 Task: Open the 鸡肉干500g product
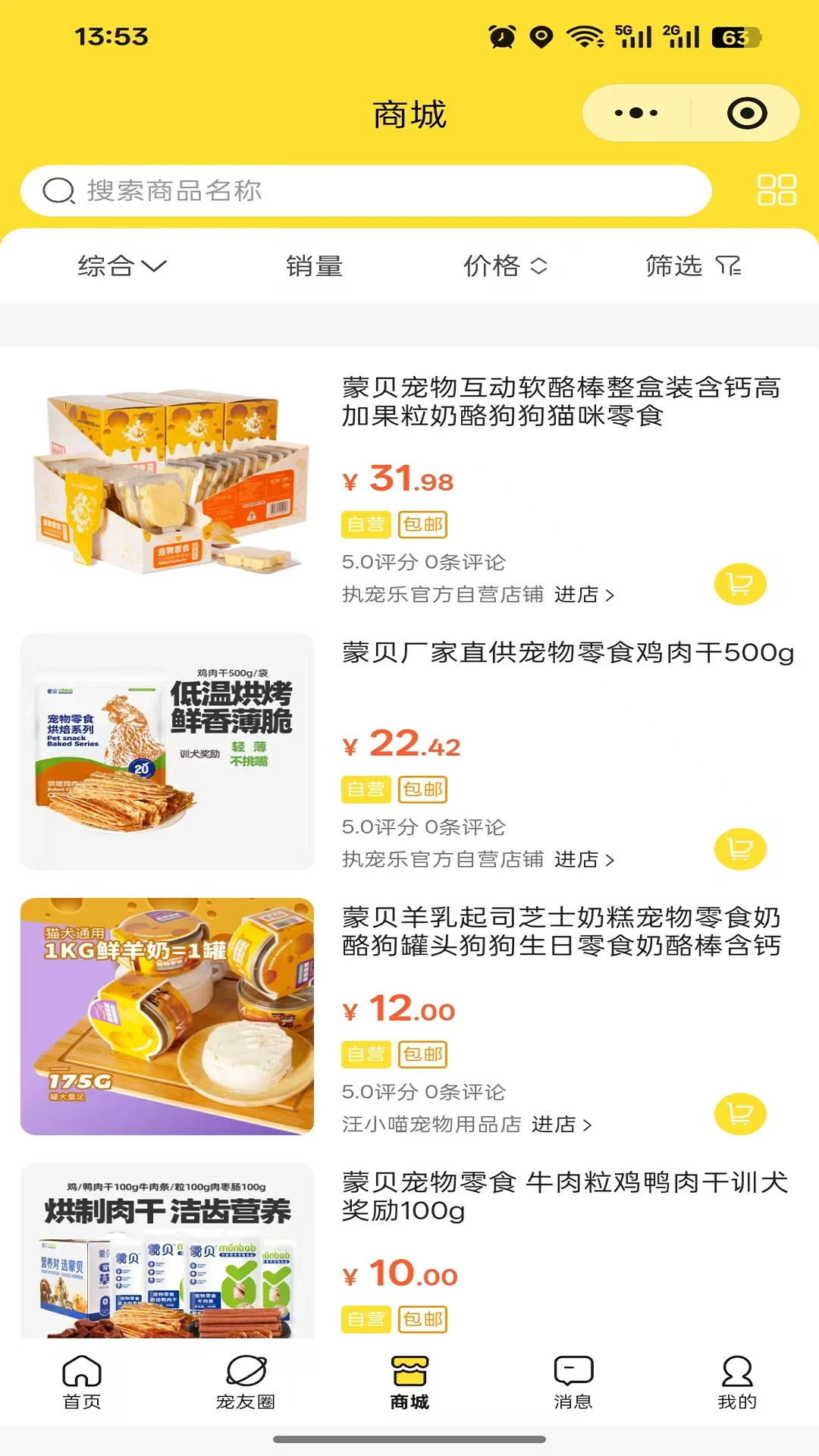click(x=568, y=652)
